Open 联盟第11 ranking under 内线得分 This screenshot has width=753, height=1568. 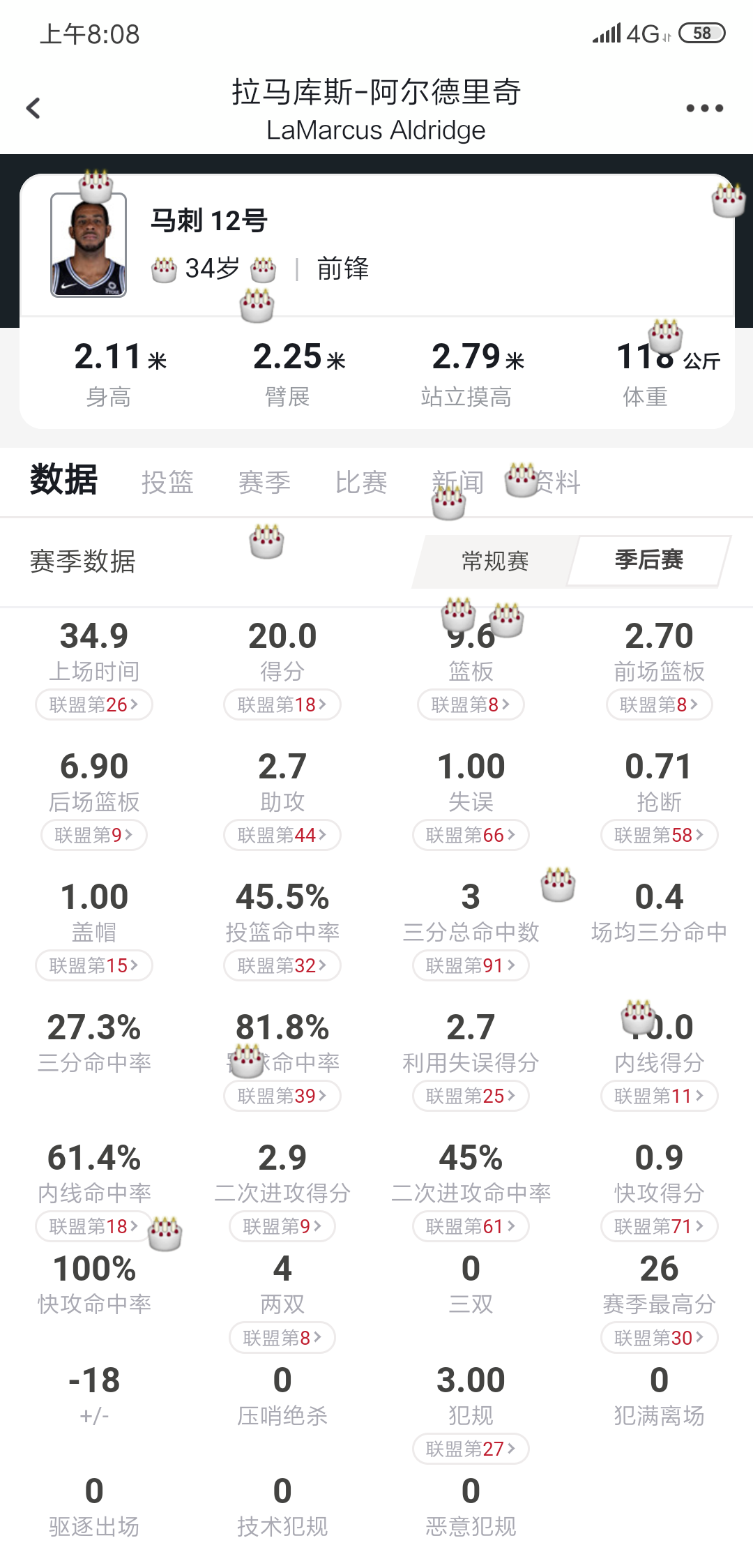[x=659, y=1096]
